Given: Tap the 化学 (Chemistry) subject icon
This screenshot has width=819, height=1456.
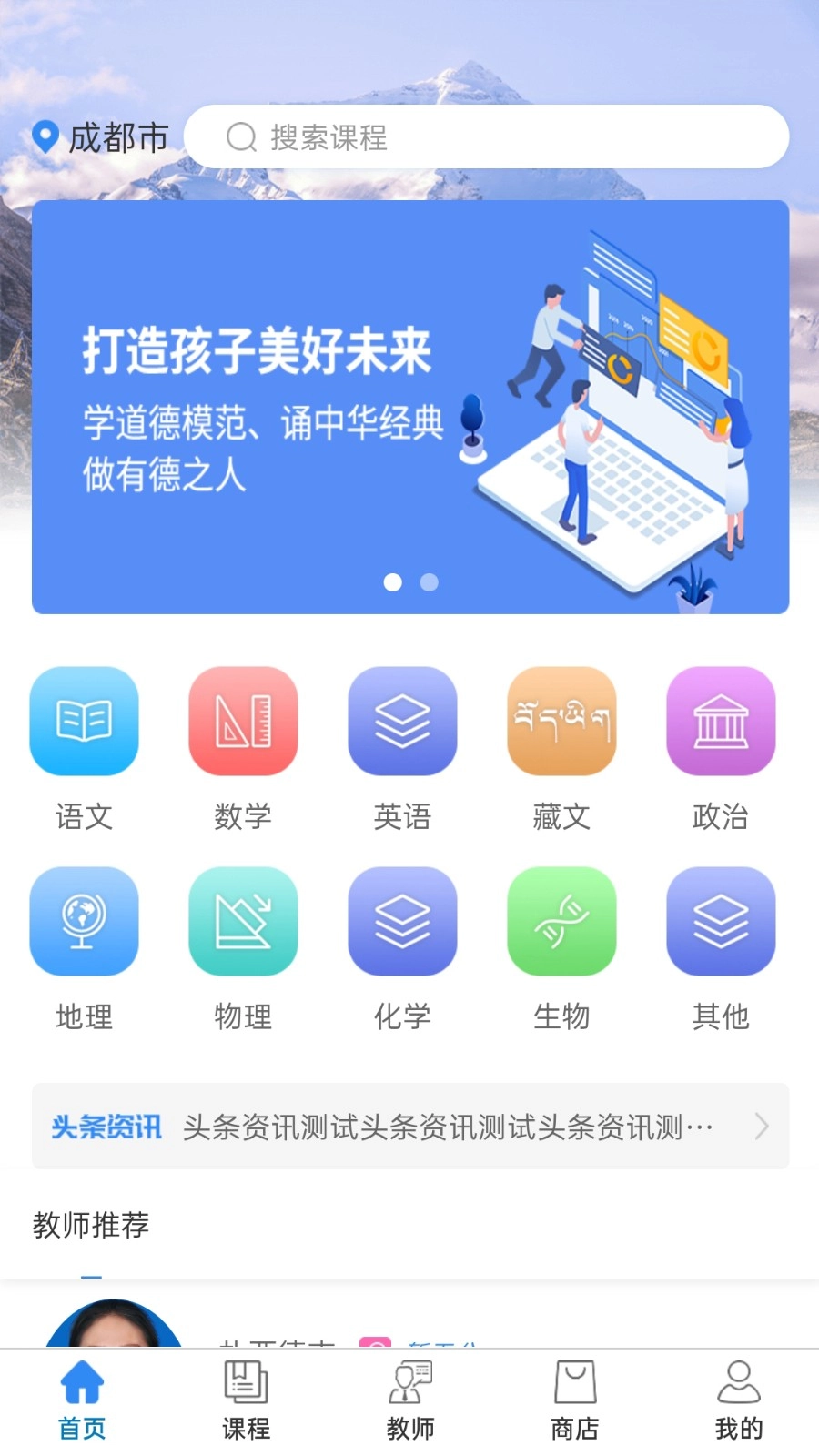Looking at the screenshot, I should pos(402,921).
